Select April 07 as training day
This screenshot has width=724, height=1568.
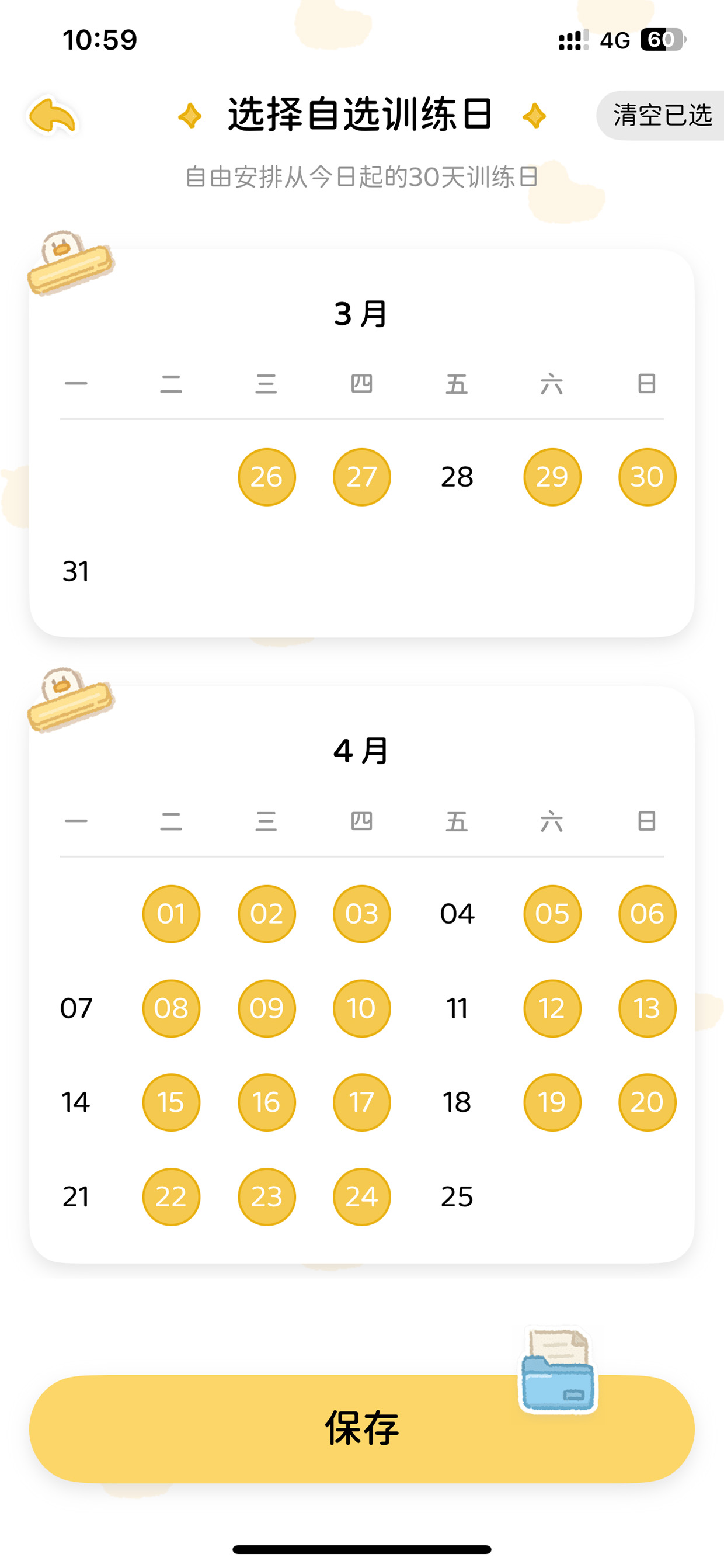76,1008
